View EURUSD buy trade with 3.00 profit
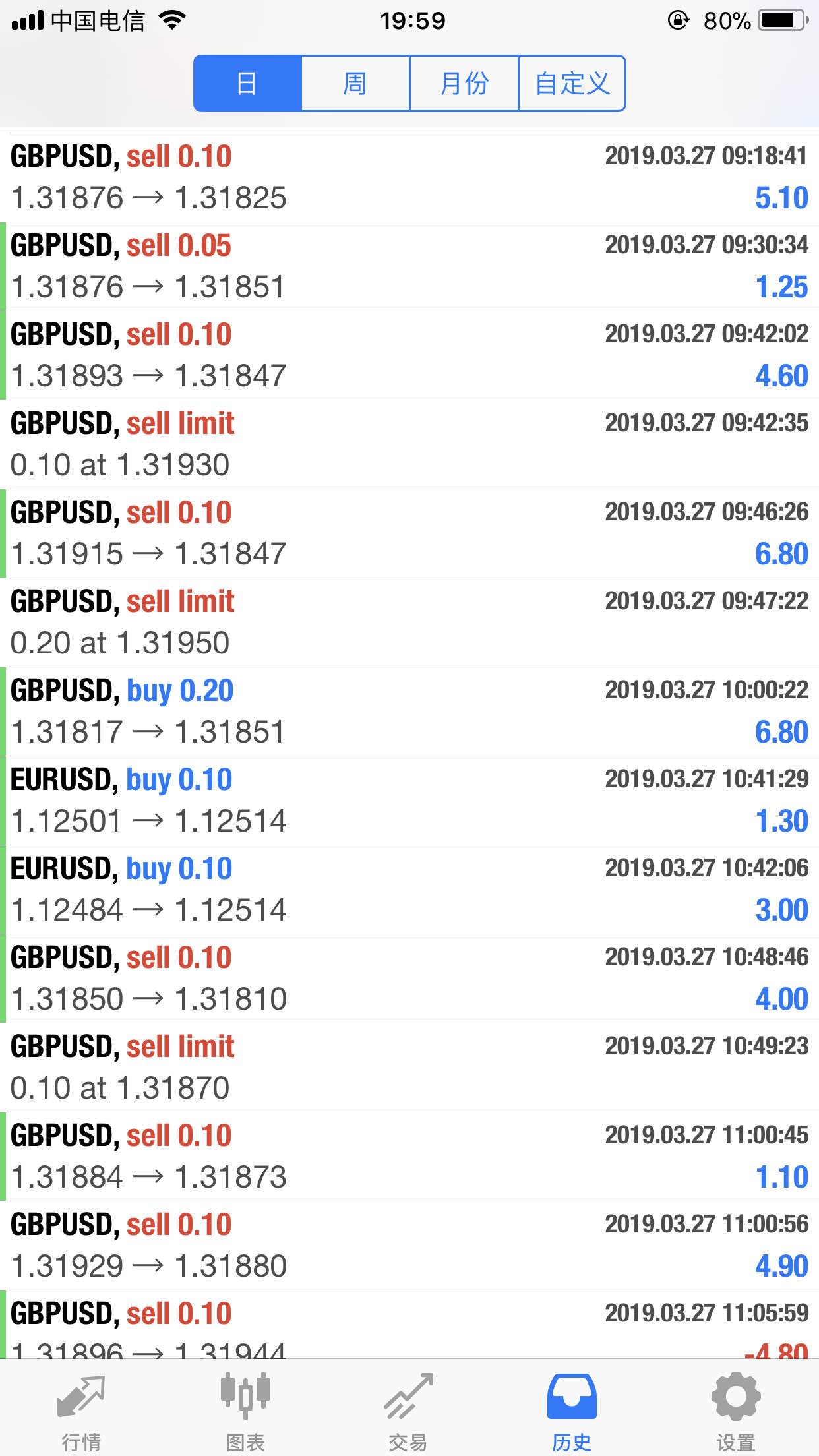 pos(409,890)
